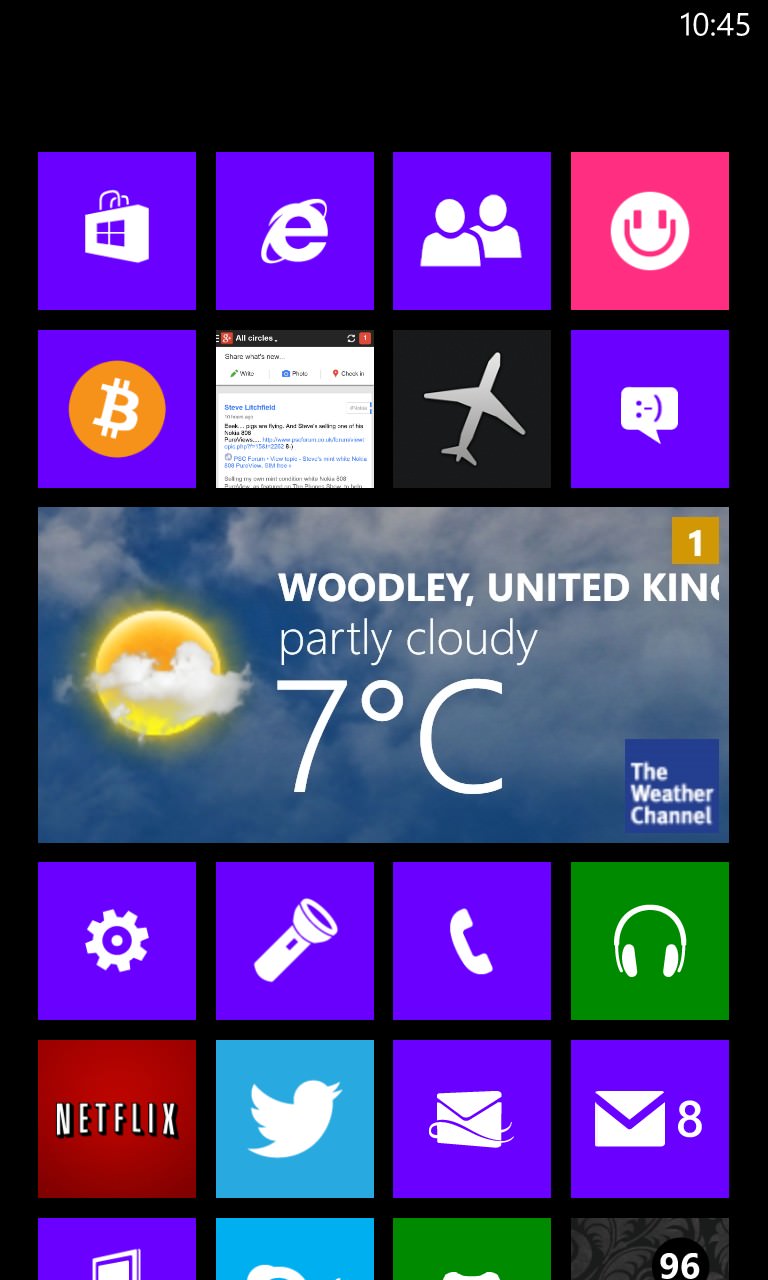Open the Messaging tile
The width and height of the screenshot is (768, 1280).
(x=650, y=409)
